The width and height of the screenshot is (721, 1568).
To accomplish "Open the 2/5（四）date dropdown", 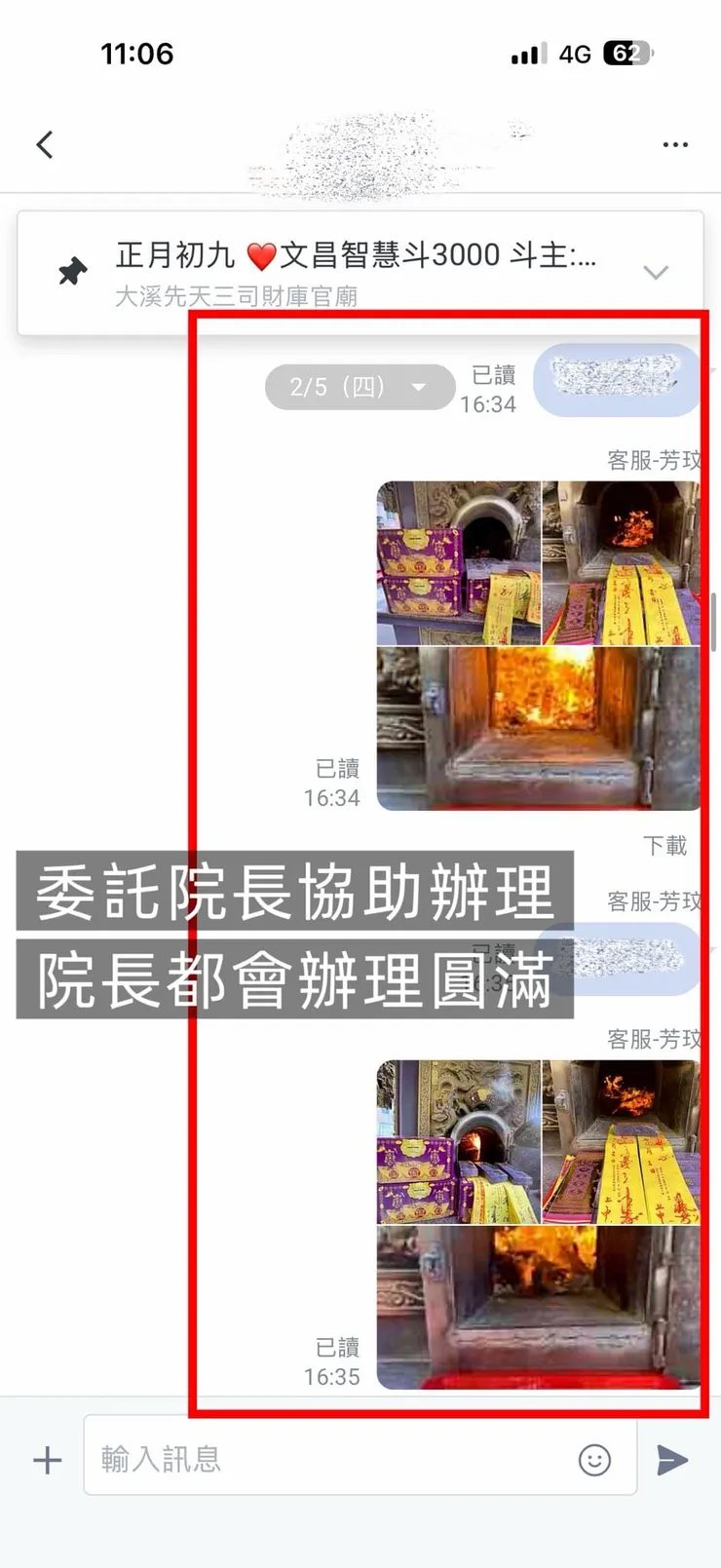I will (x=360, y=387).
